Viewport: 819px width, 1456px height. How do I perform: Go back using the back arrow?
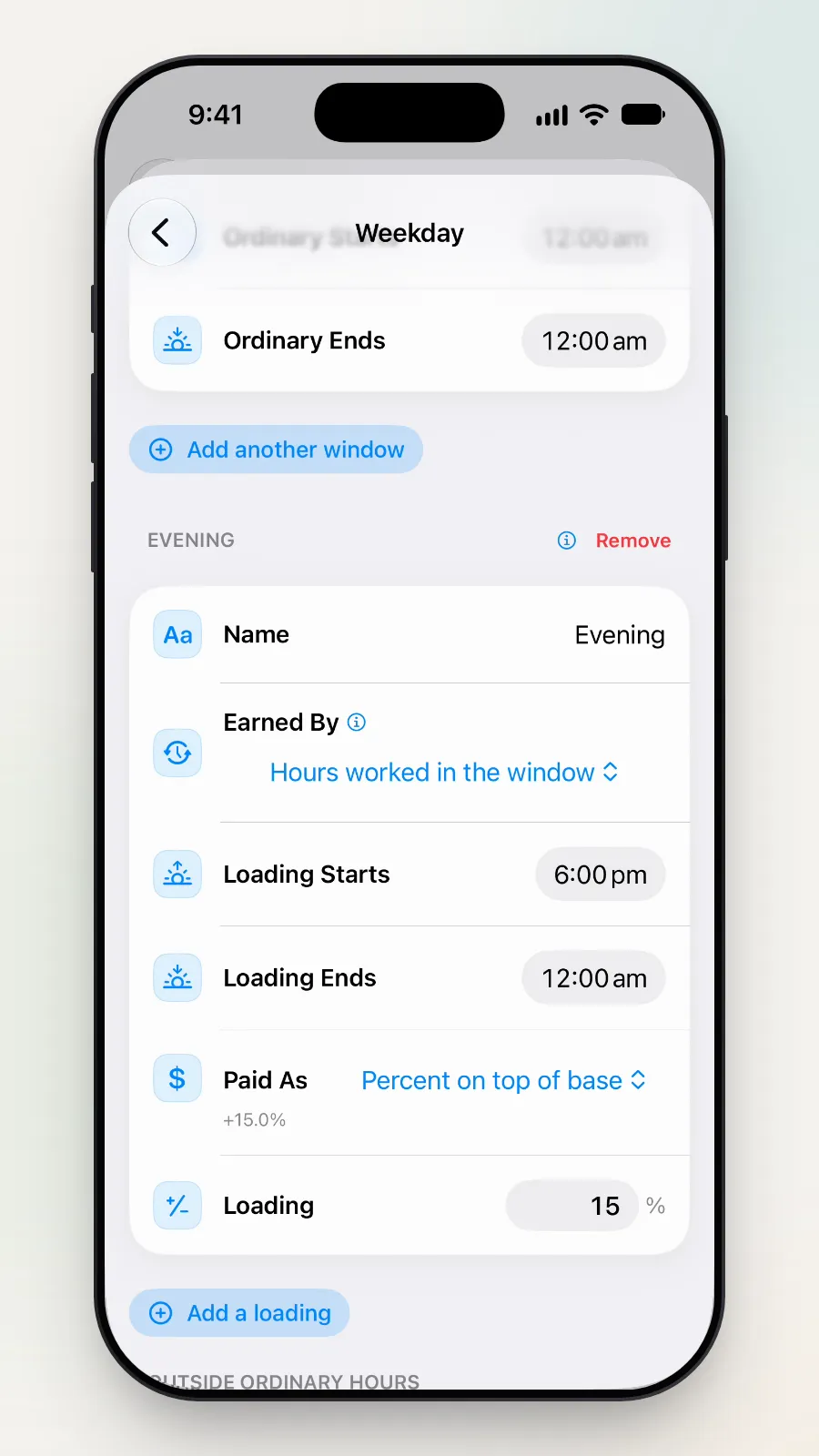(x=162, y=233)
